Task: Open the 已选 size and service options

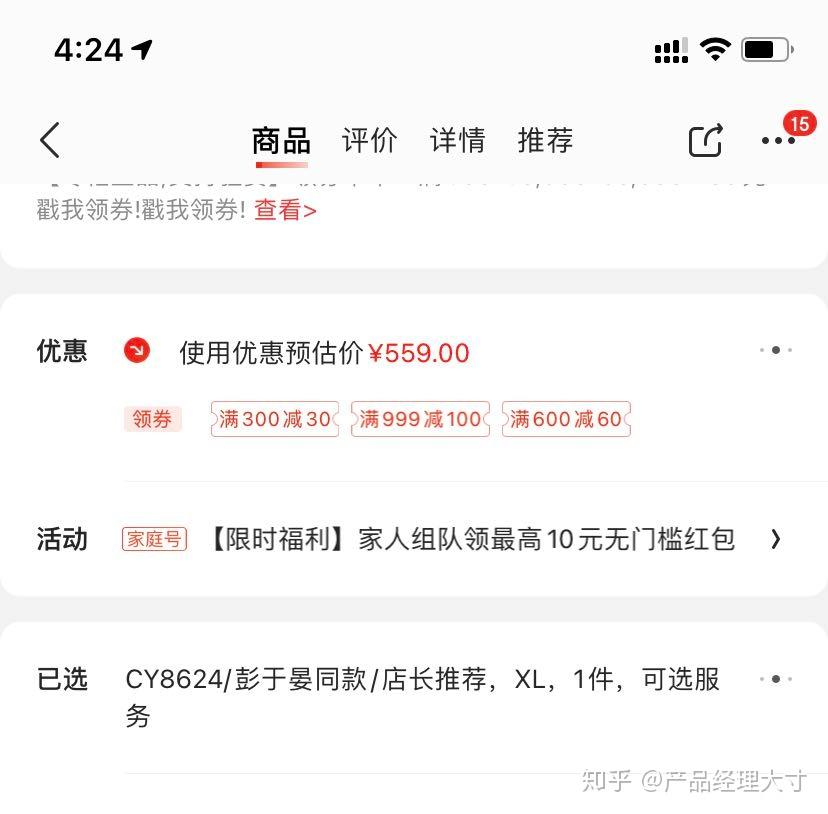Action: [x=776, y=680]
